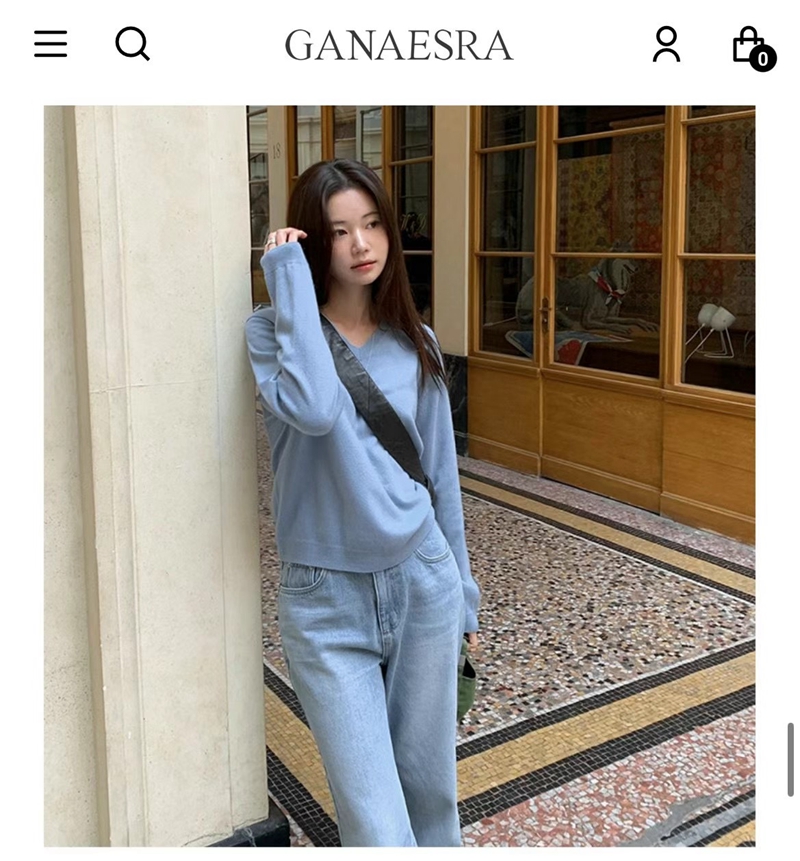This screenshot has width=800, height=861.
Task: View the shopping bag
Action: click(x=750, y=46)
